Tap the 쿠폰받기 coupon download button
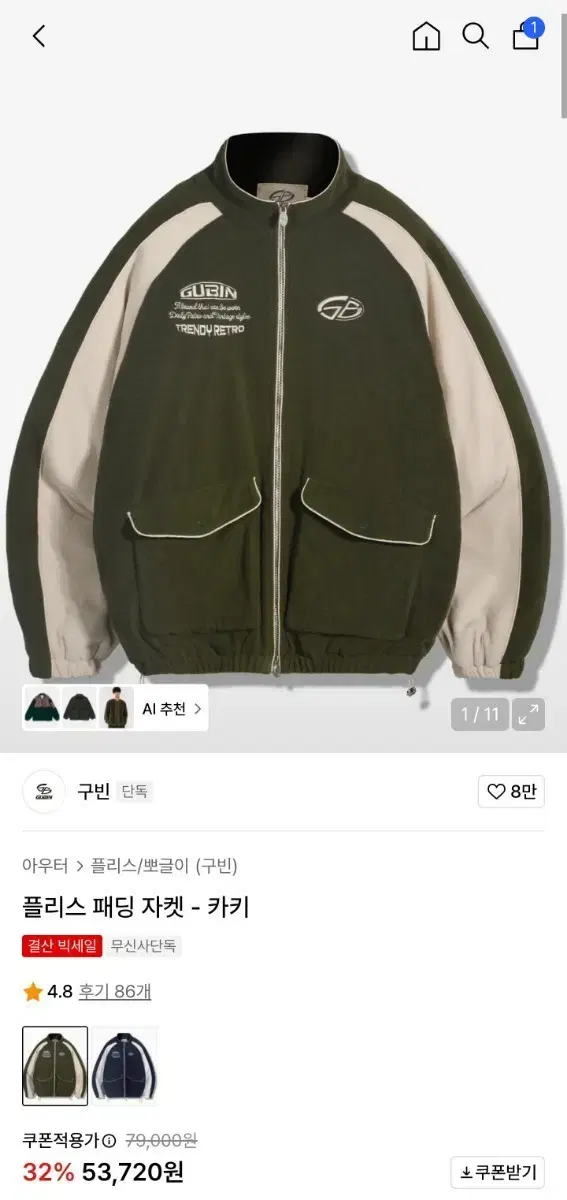This screenshot has width=567, height=1200. pyautogui.click(x=497, y=1172)
